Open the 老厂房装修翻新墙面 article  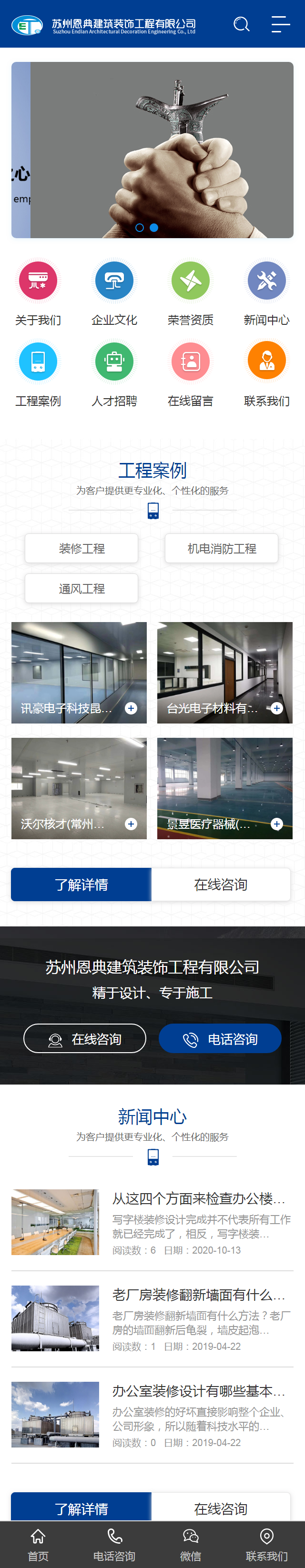(198, 1295)
